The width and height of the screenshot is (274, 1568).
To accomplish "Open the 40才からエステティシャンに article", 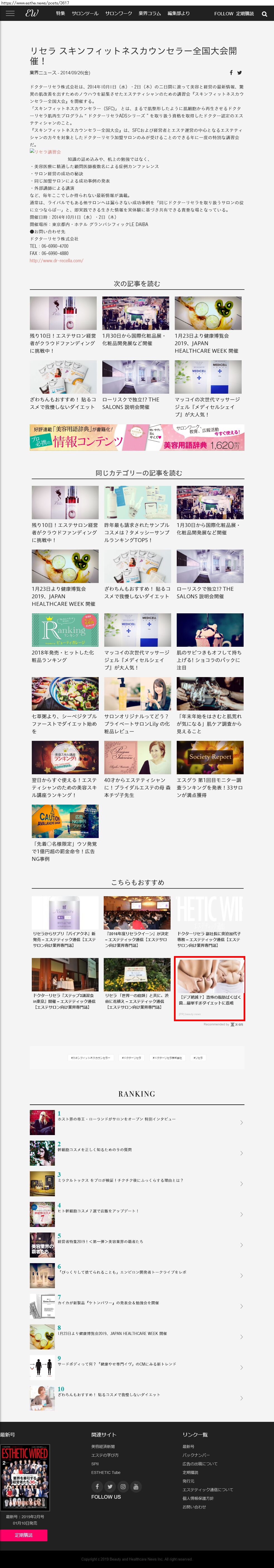I will (137, 766).
